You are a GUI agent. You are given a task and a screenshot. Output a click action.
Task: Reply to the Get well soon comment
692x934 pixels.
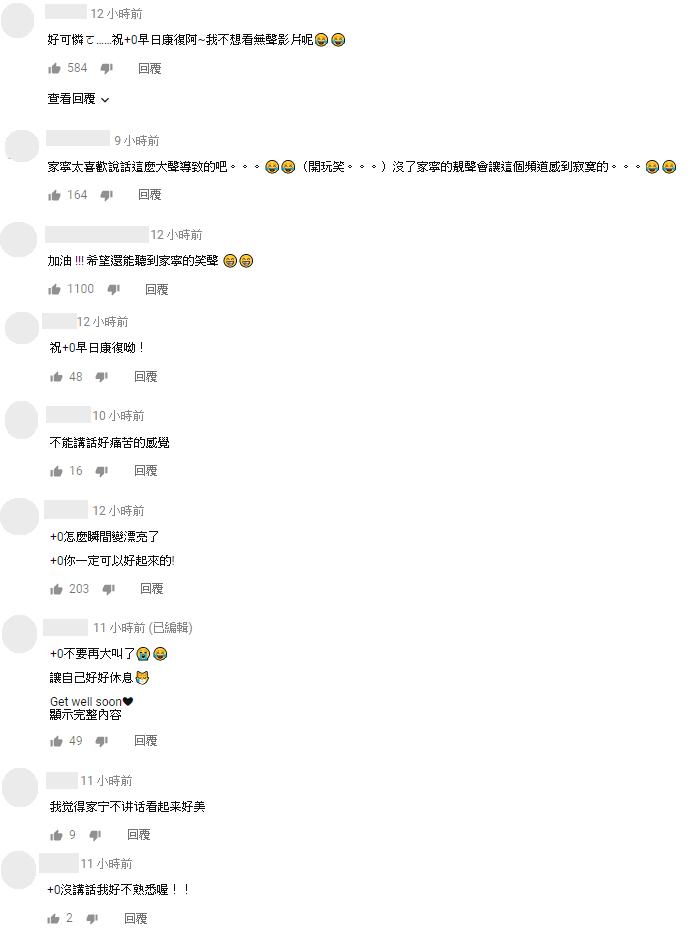pyautogui.click(x=146, y=741)
